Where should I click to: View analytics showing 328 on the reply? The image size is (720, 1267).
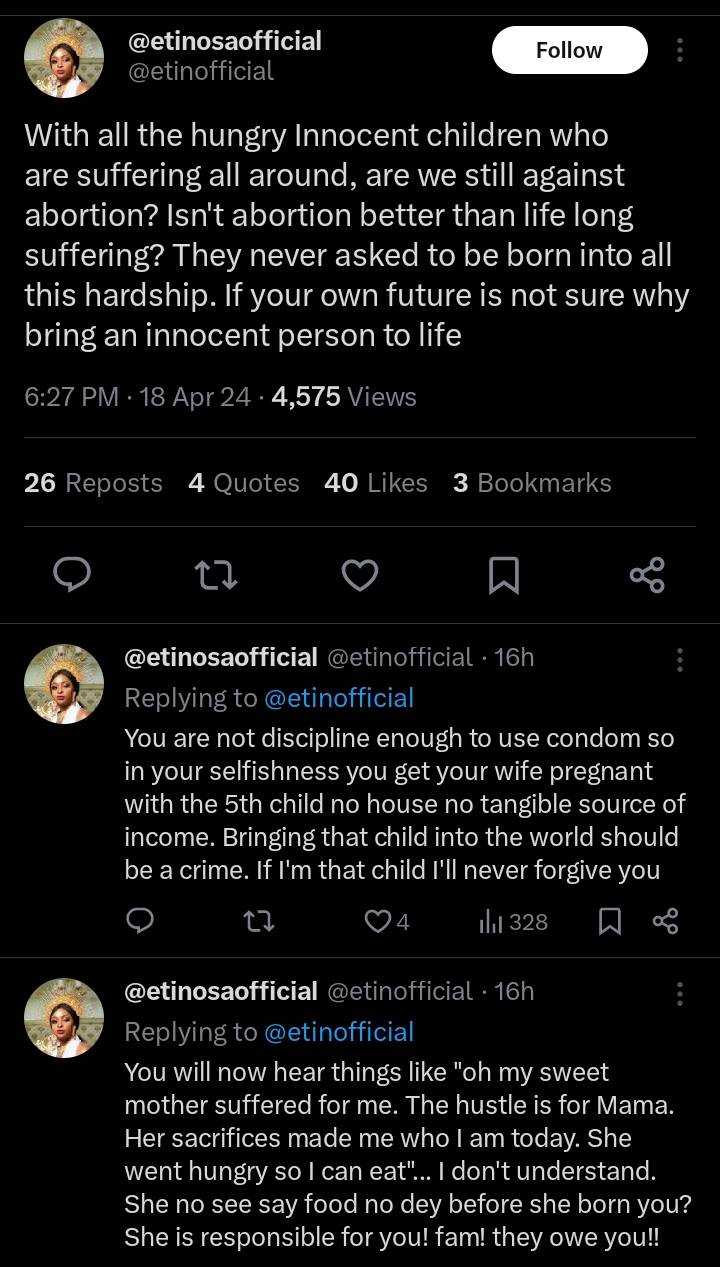[514, 921]
